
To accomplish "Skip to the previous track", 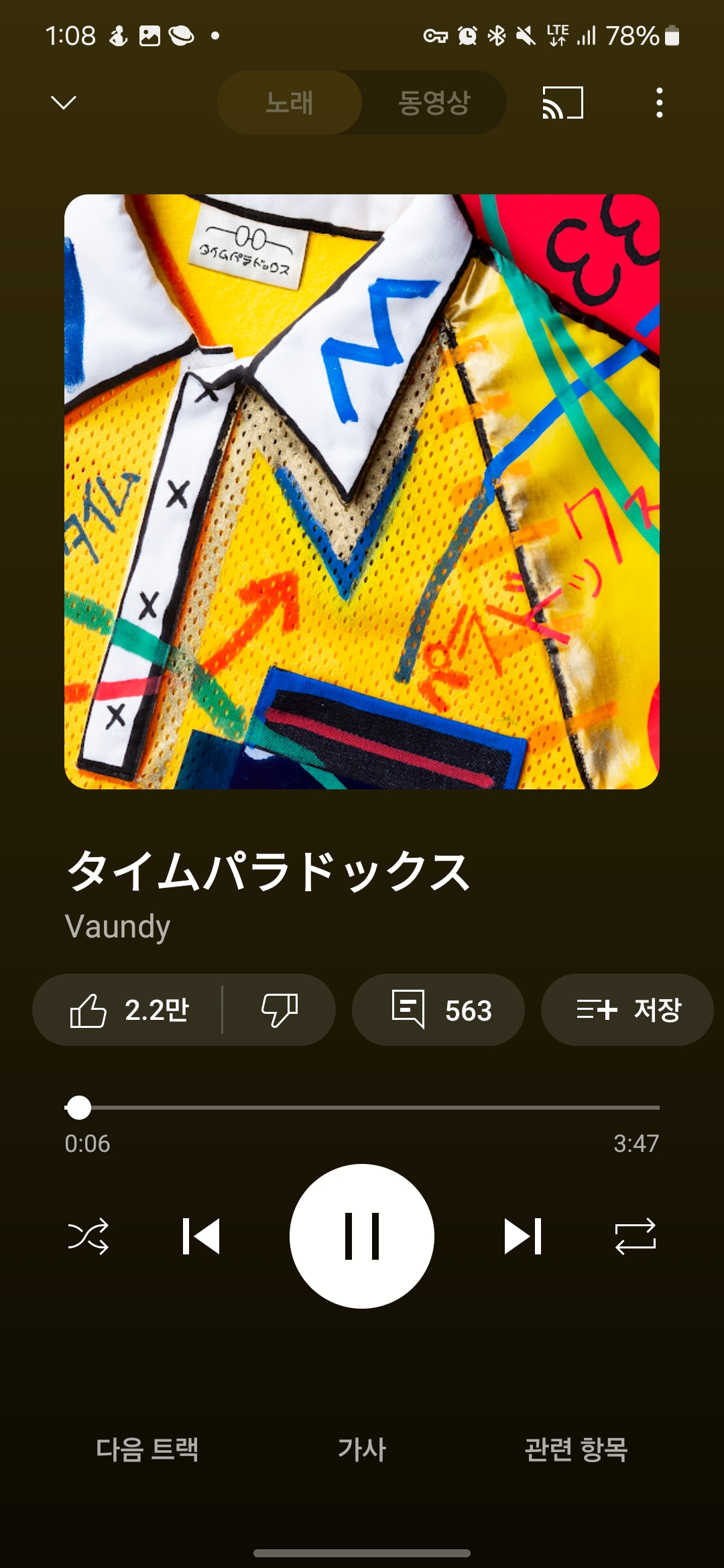I will click(201, 1236).
